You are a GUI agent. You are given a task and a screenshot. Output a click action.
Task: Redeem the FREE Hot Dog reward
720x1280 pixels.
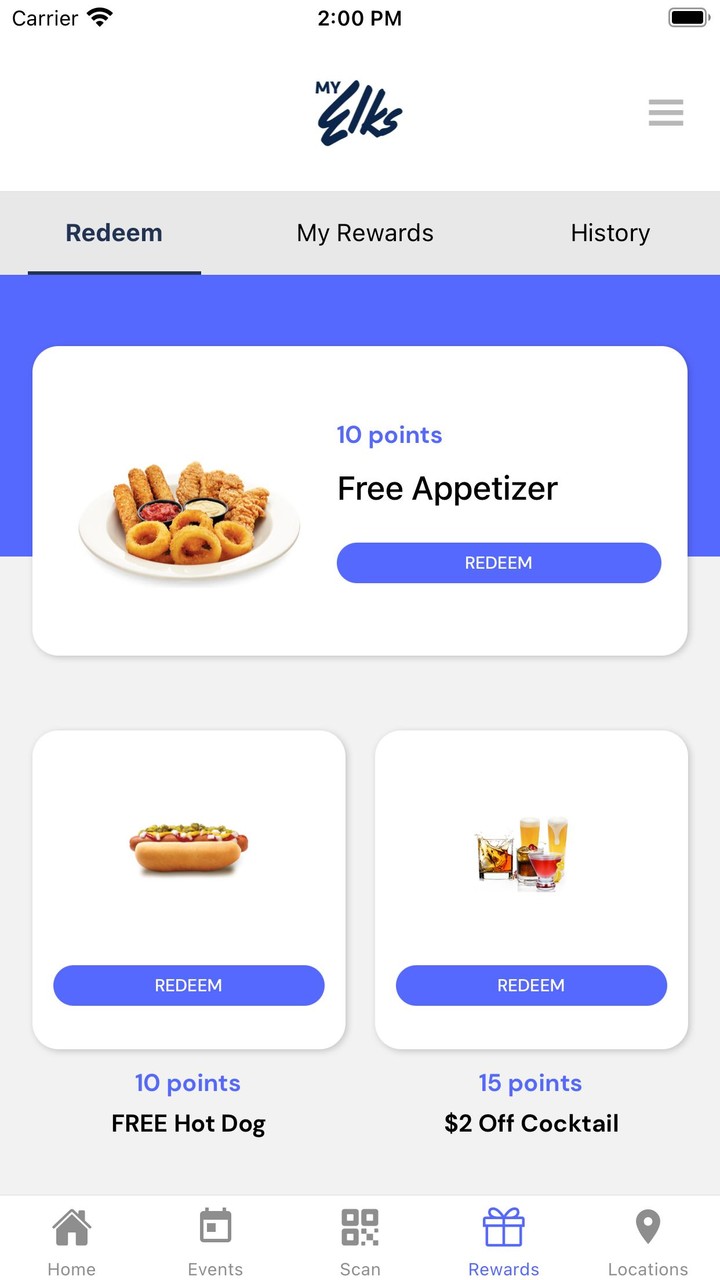click(188, 985)
